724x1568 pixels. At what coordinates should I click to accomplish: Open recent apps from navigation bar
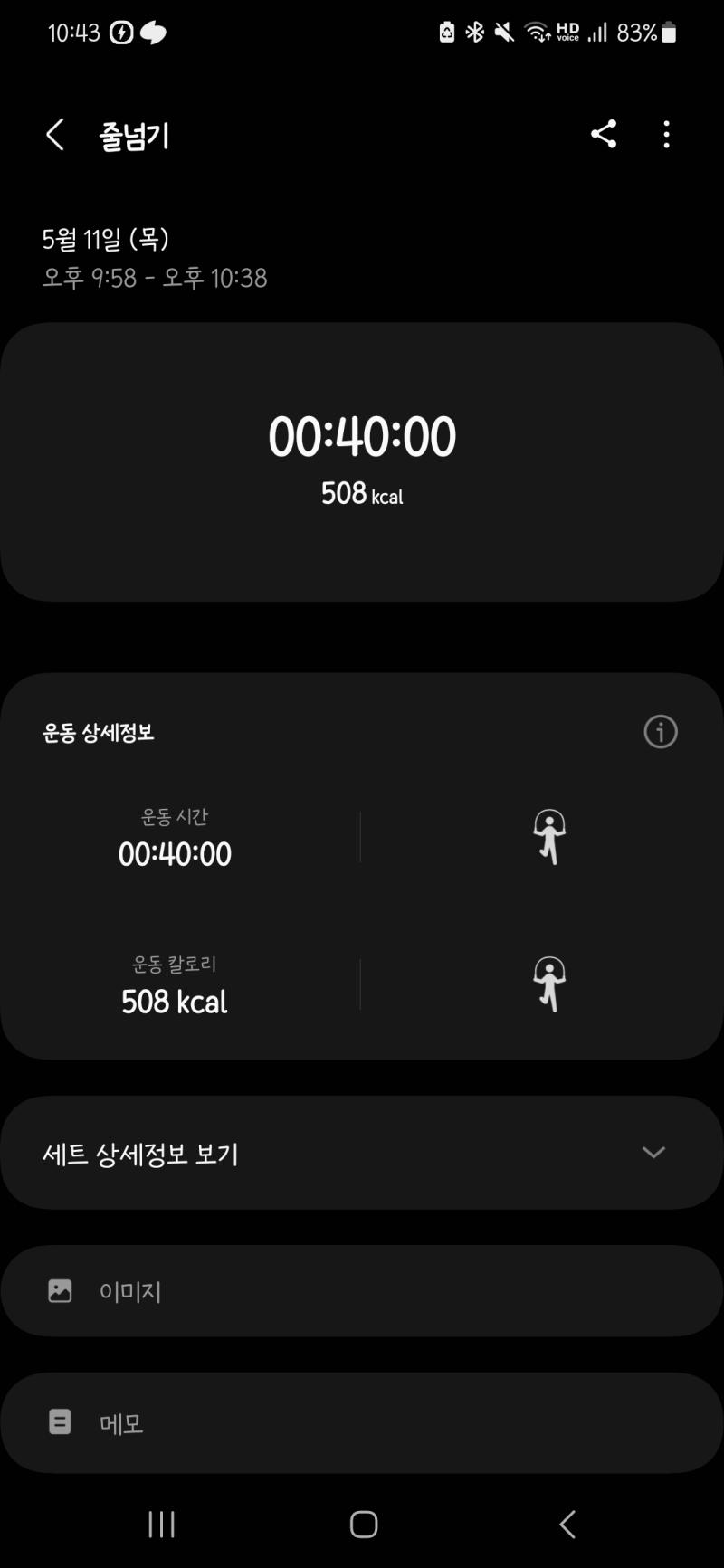click(162, 1525)
